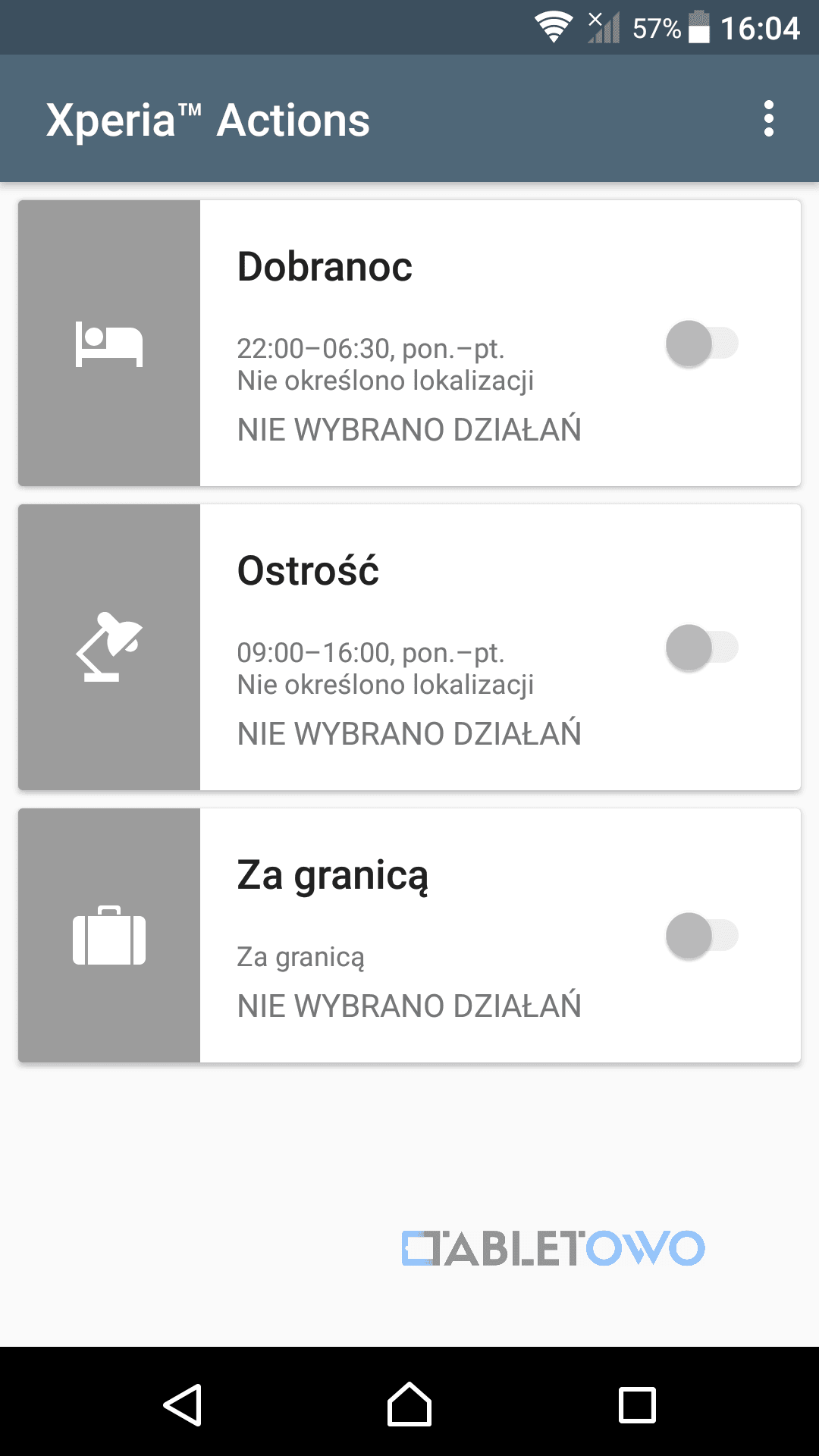Open the Dobranoc action card
Screen dimensions: 819x1456
click(409, 343)
